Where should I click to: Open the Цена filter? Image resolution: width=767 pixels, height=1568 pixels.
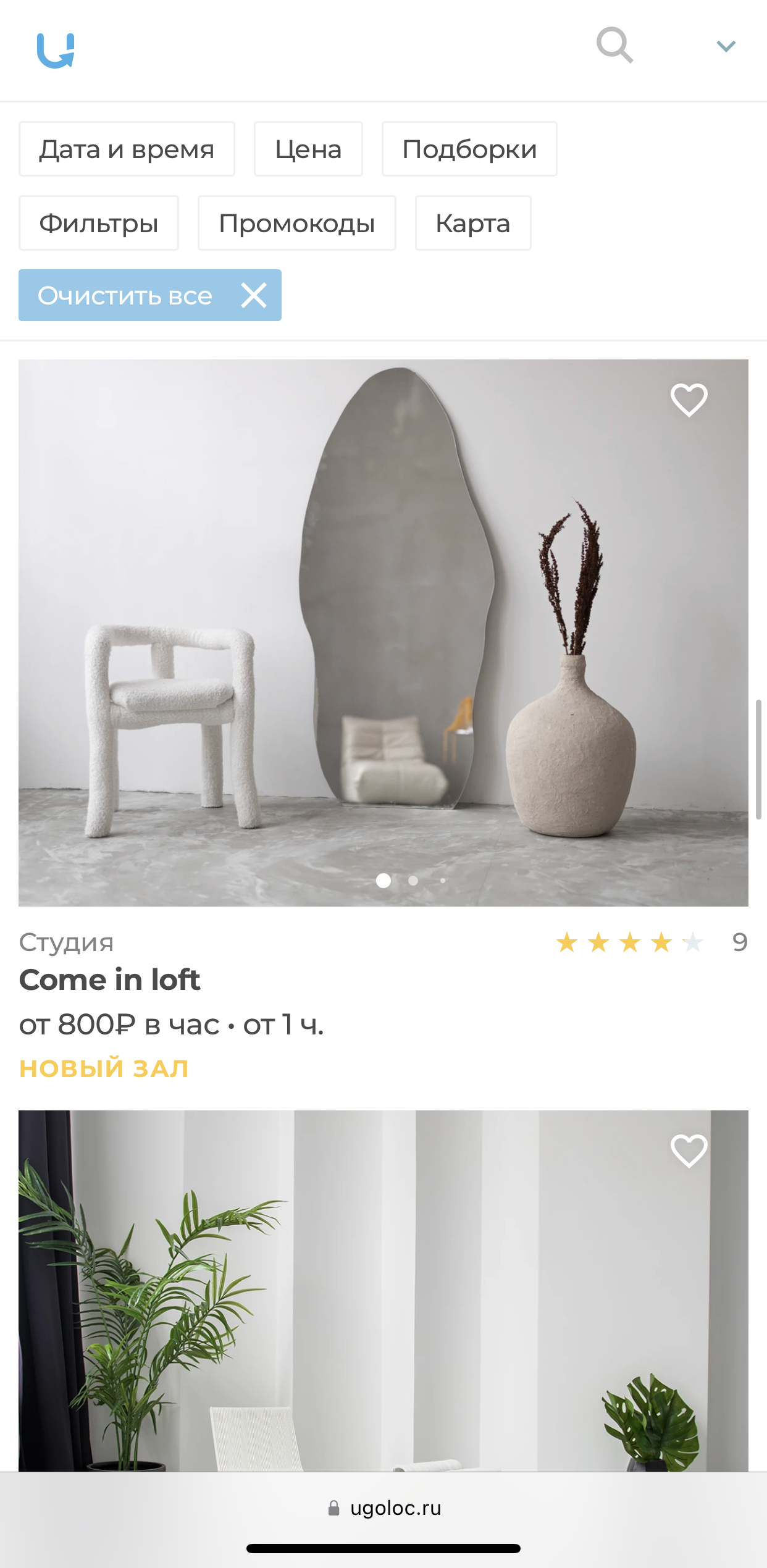point(308,149)
